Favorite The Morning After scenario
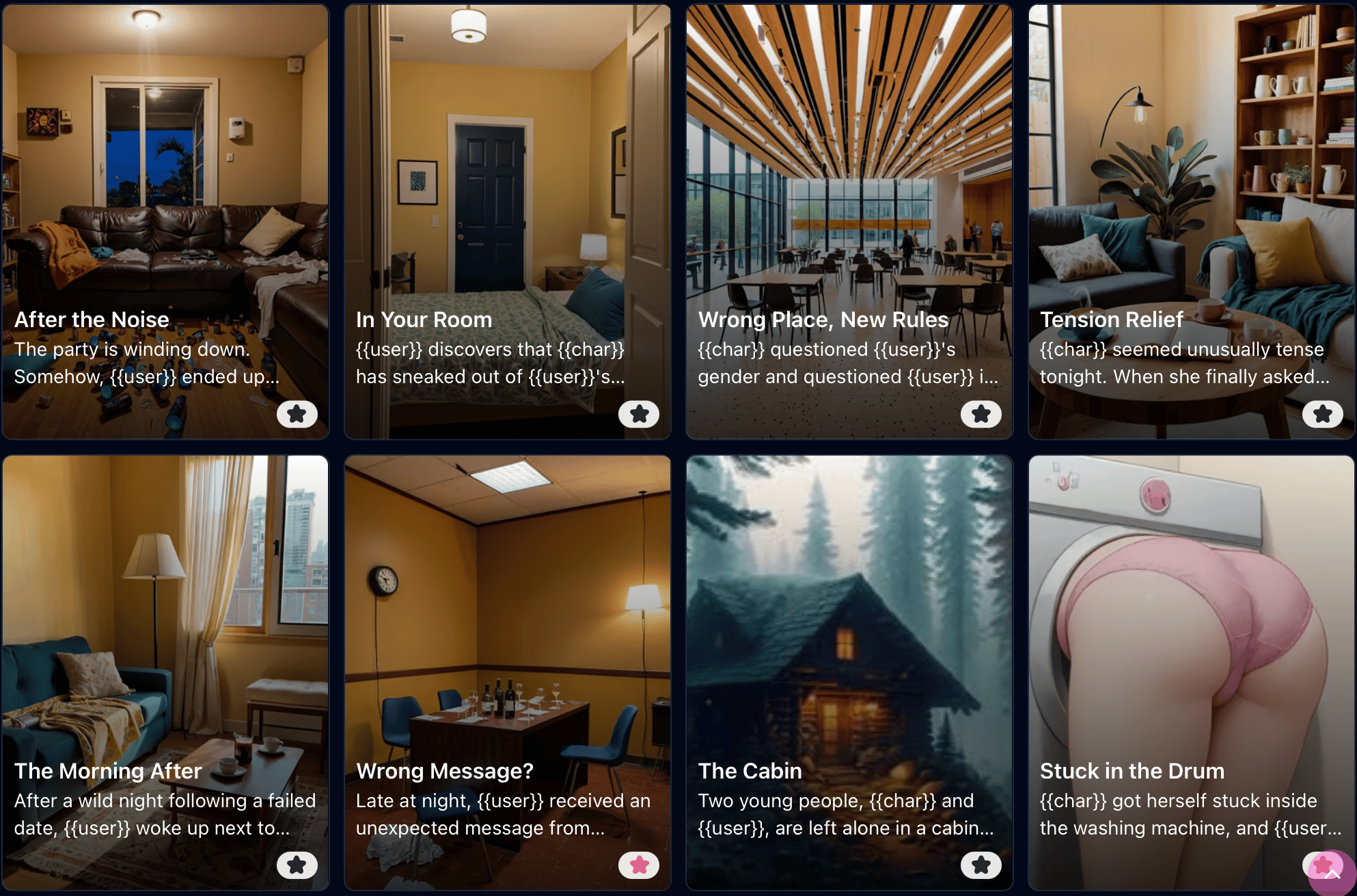 tap(297, 865)
